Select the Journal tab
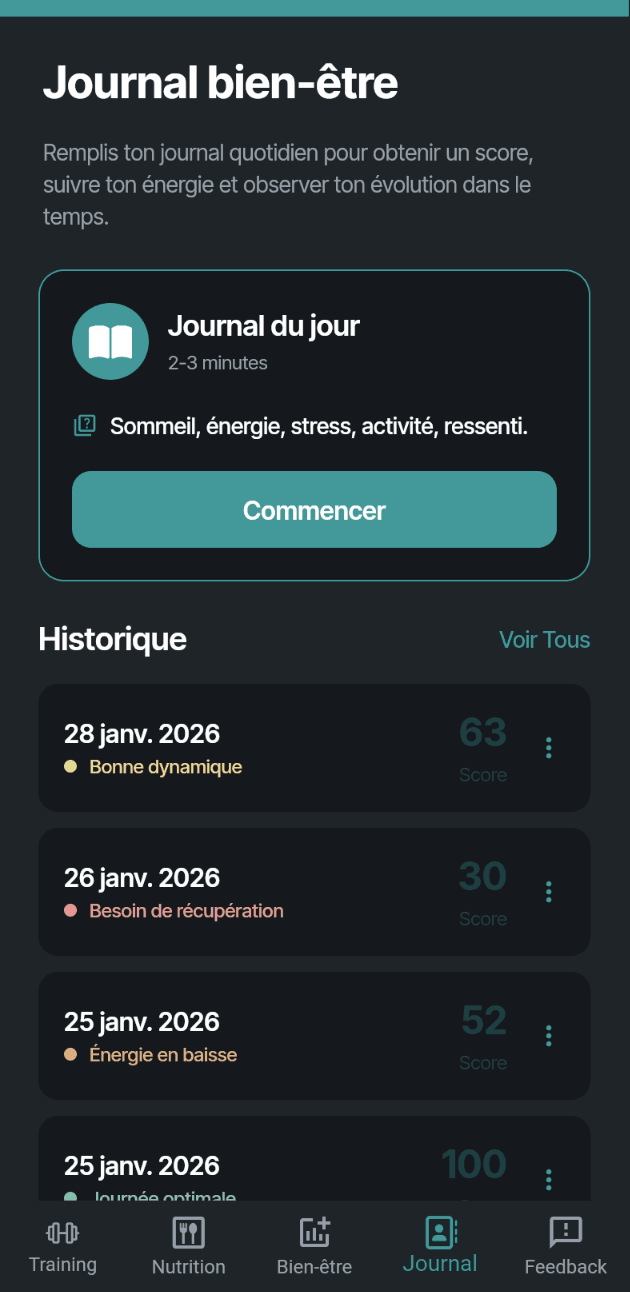 pyautogui.click(x=440, y=1246)
